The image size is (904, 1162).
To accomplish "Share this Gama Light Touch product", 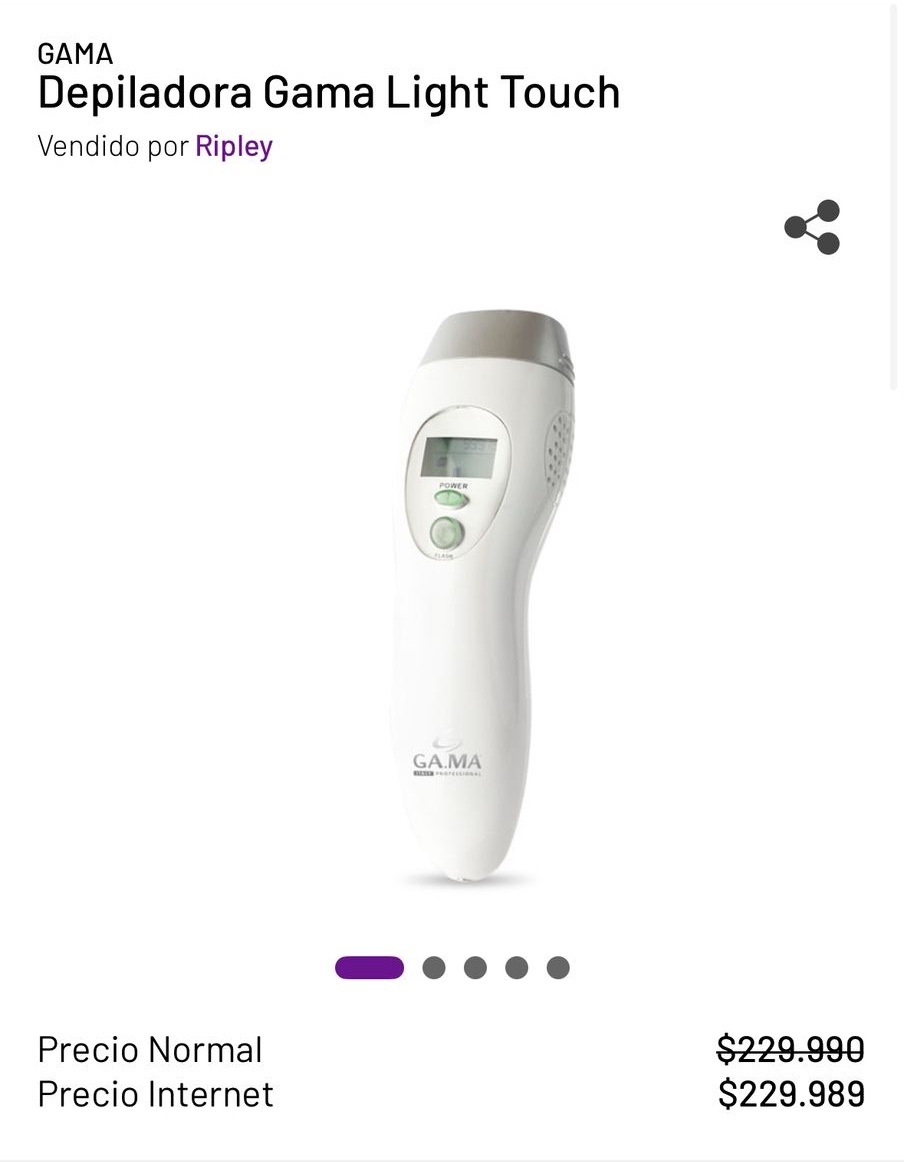I will click(812, 227).
